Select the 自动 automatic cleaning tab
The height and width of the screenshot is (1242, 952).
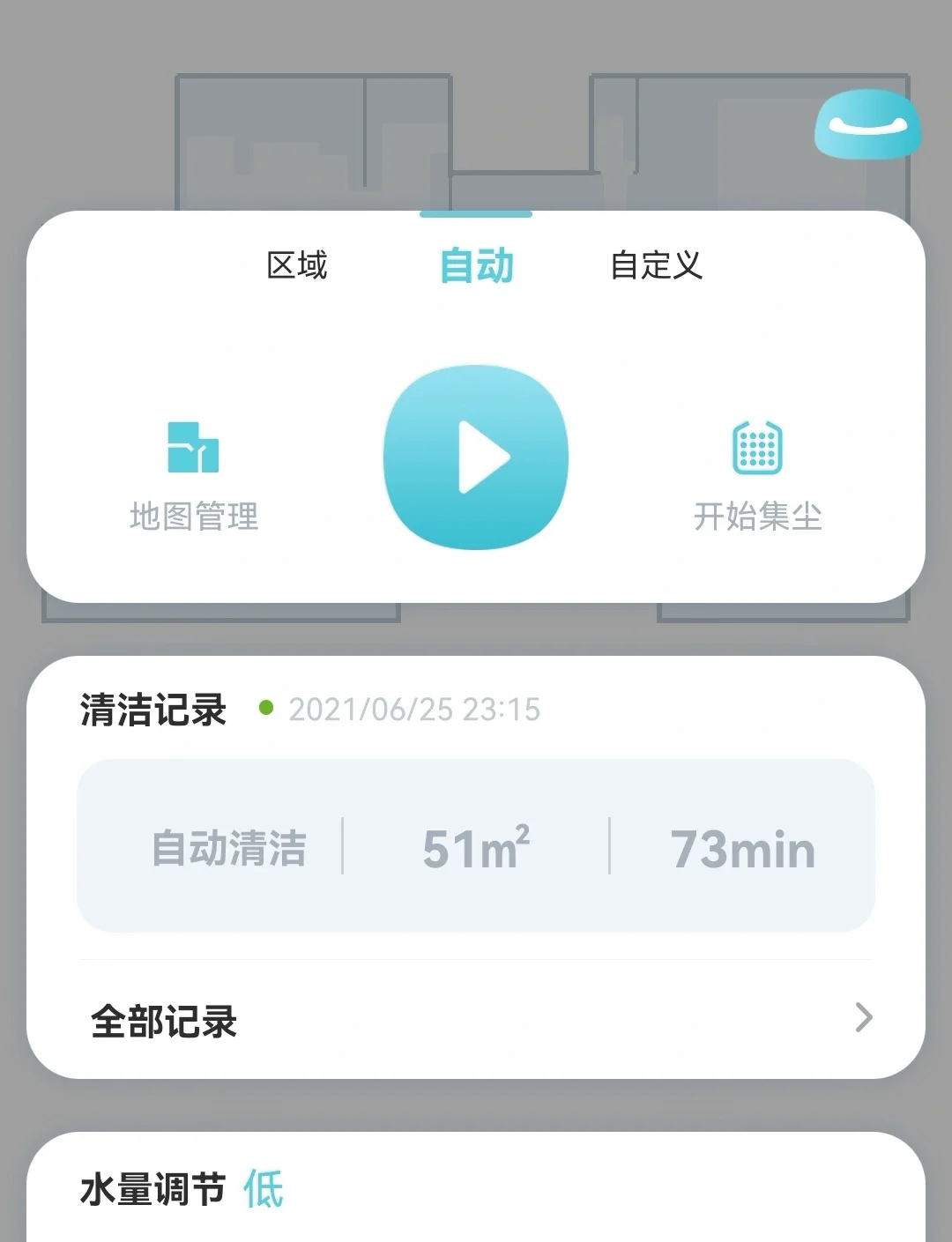[x=476, y=264]
